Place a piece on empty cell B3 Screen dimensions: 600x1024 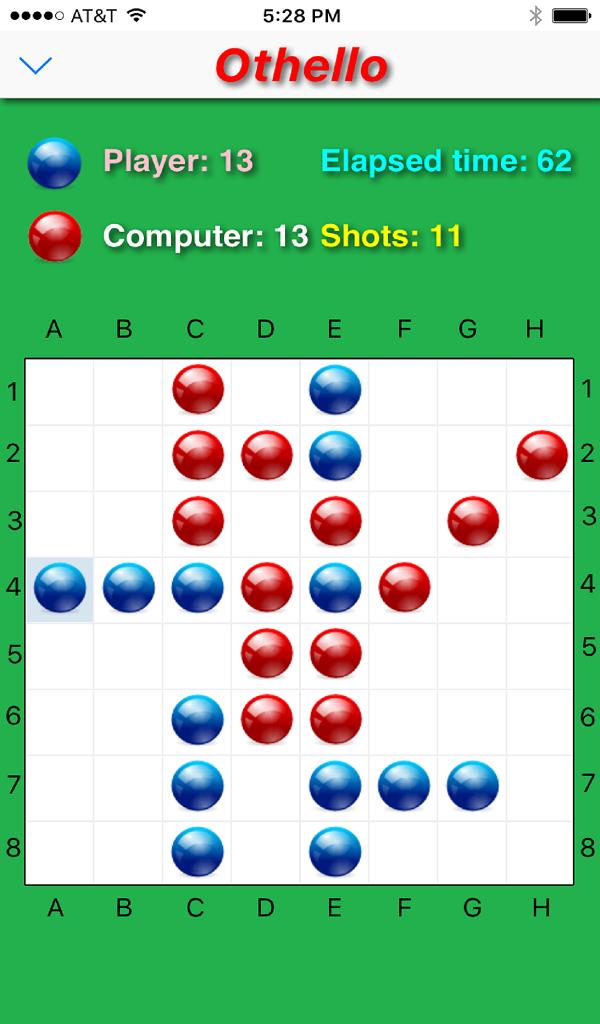tap(128, 522)
